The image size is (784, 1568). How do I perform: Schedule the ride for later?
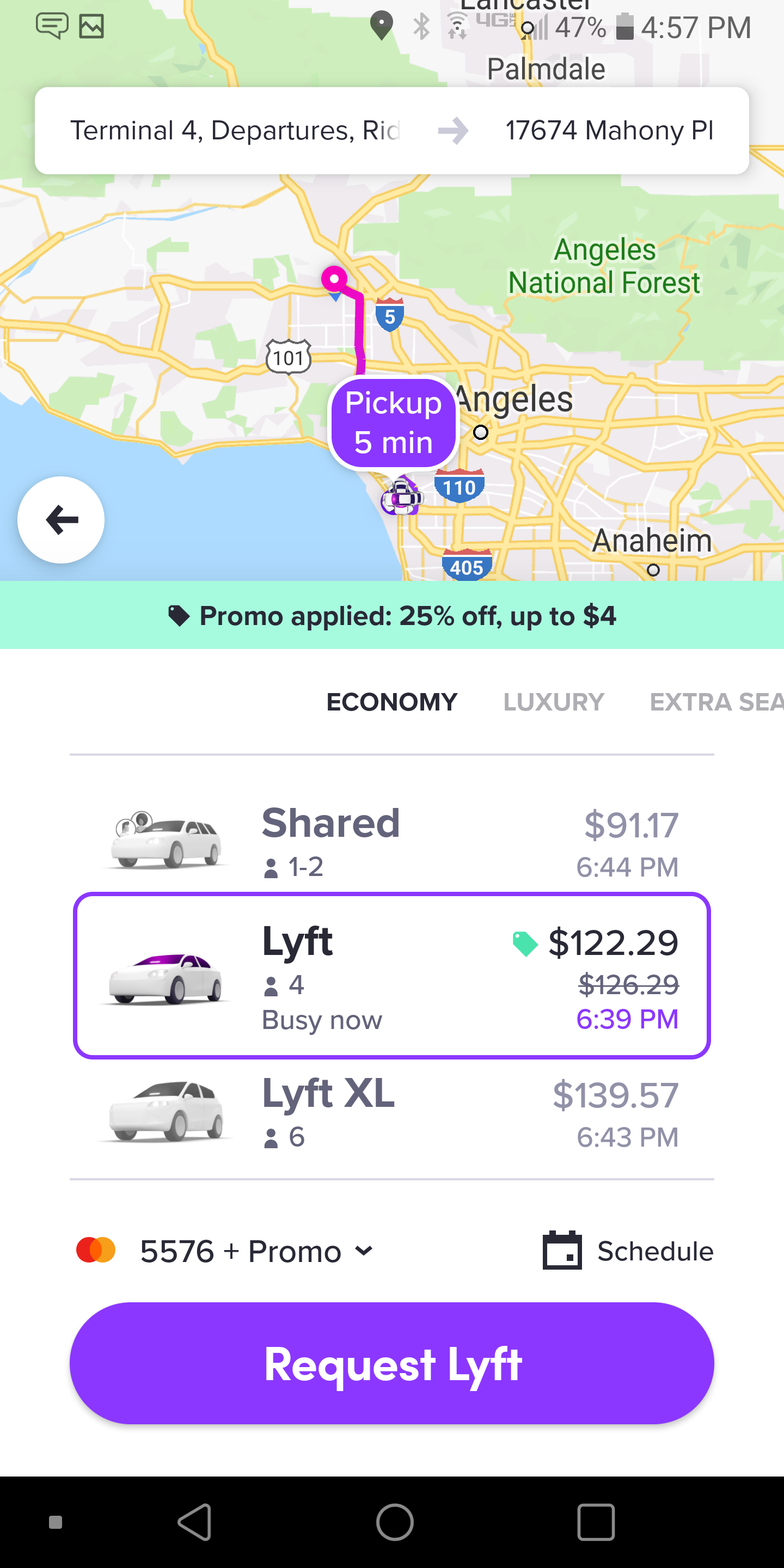[x=628, y=1252]
